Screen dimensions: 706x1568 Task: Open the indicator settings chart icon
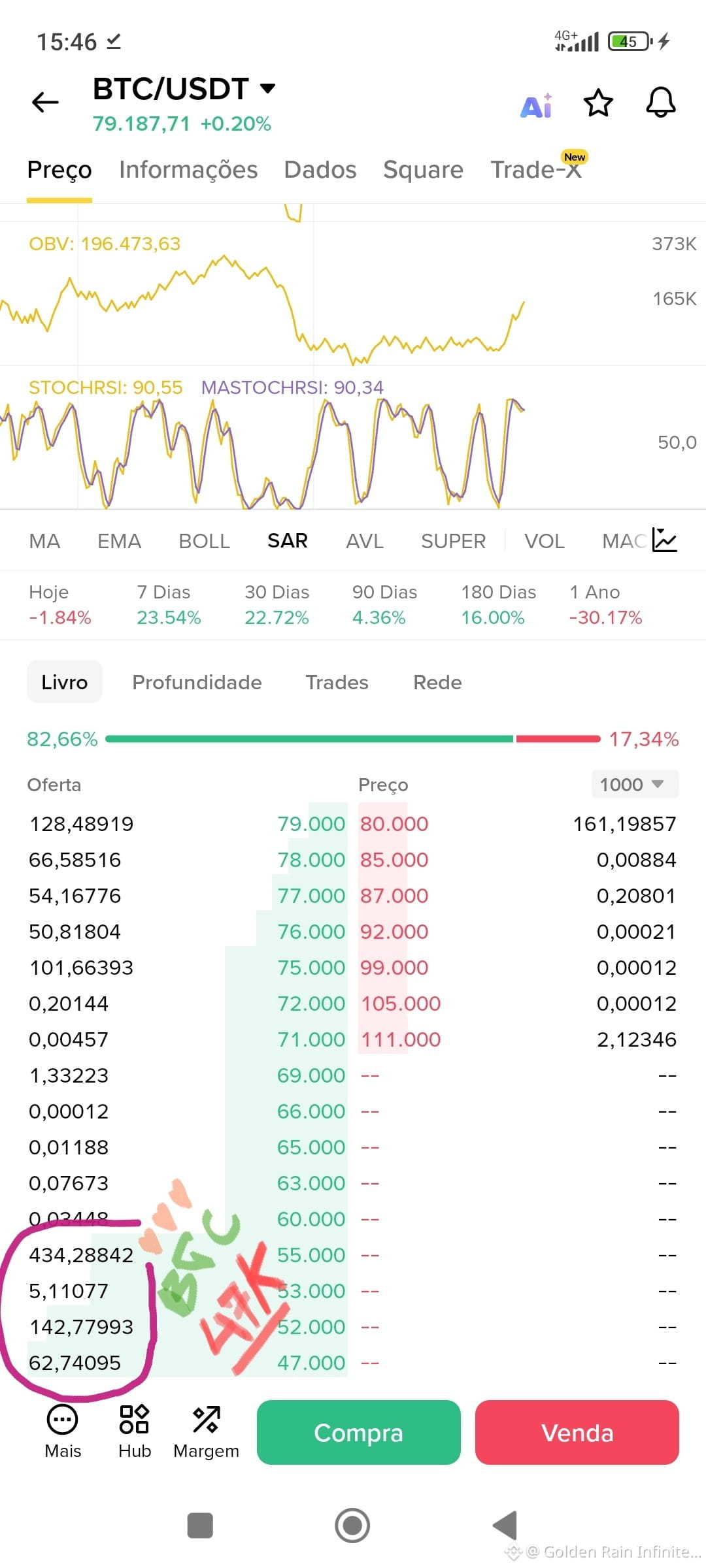click(x=665, y=540)
